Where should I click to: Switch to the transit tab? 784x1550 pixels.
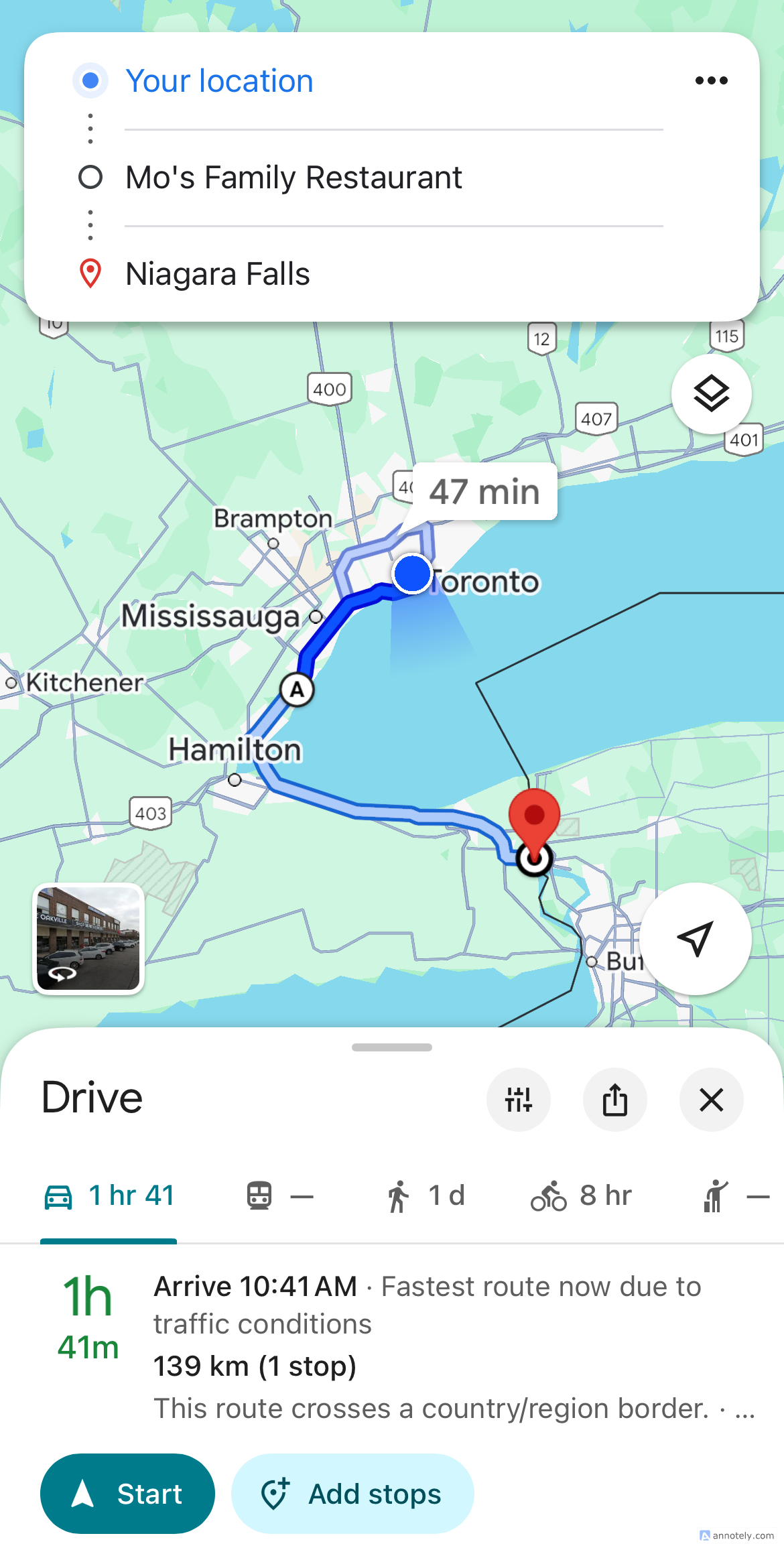point(279,1196)
